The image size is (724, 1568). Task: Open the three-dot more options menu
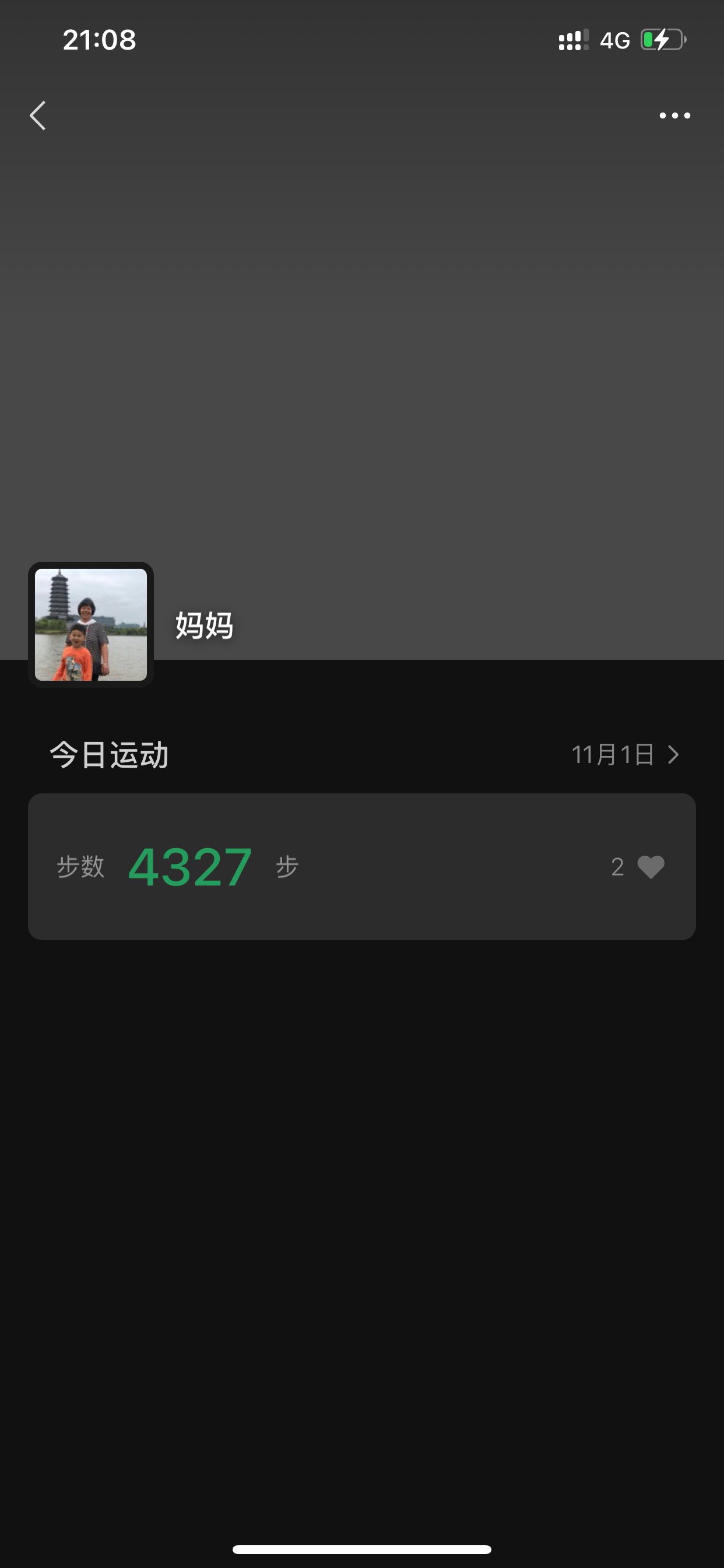[x=674, y=116]
